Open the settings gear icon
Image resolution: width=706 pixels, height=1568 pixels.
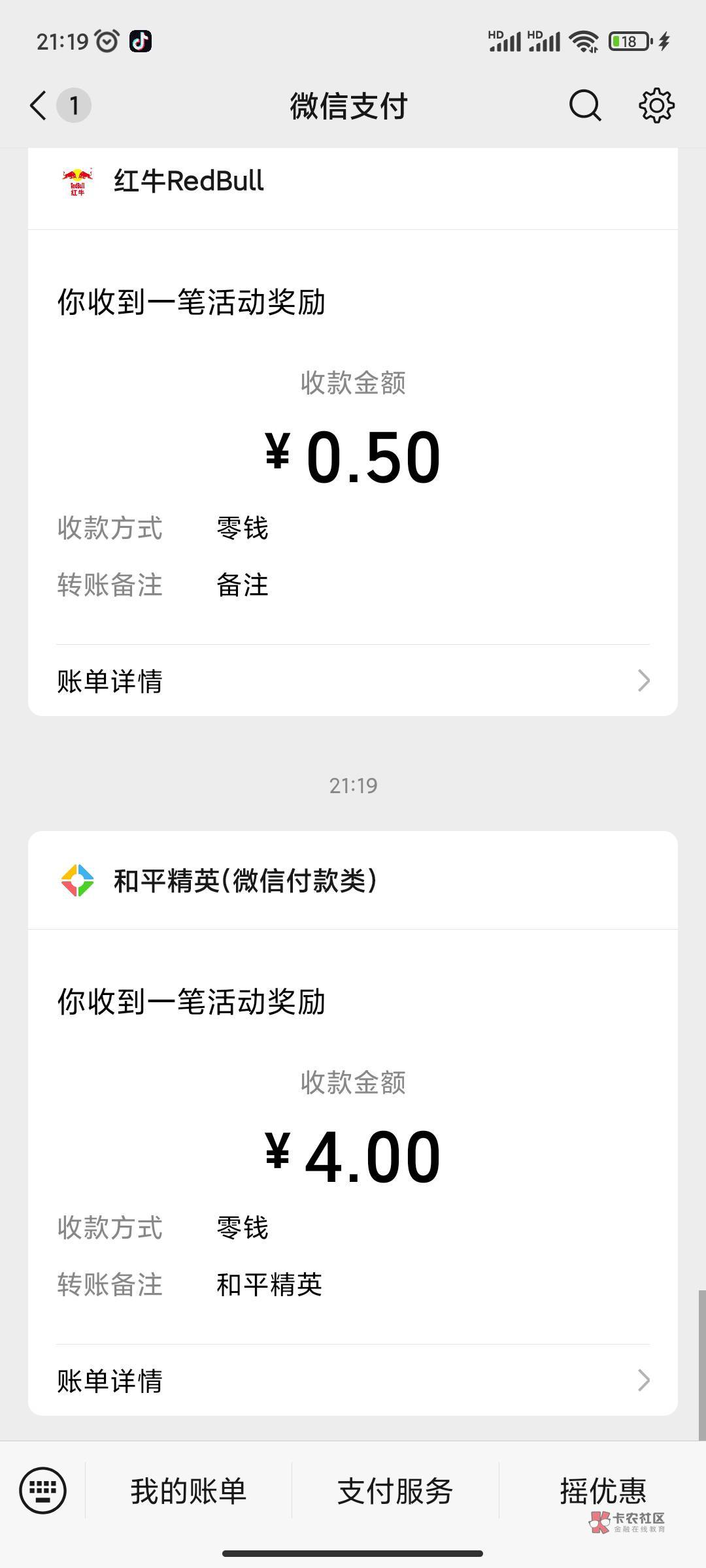(x=656, y=105)
